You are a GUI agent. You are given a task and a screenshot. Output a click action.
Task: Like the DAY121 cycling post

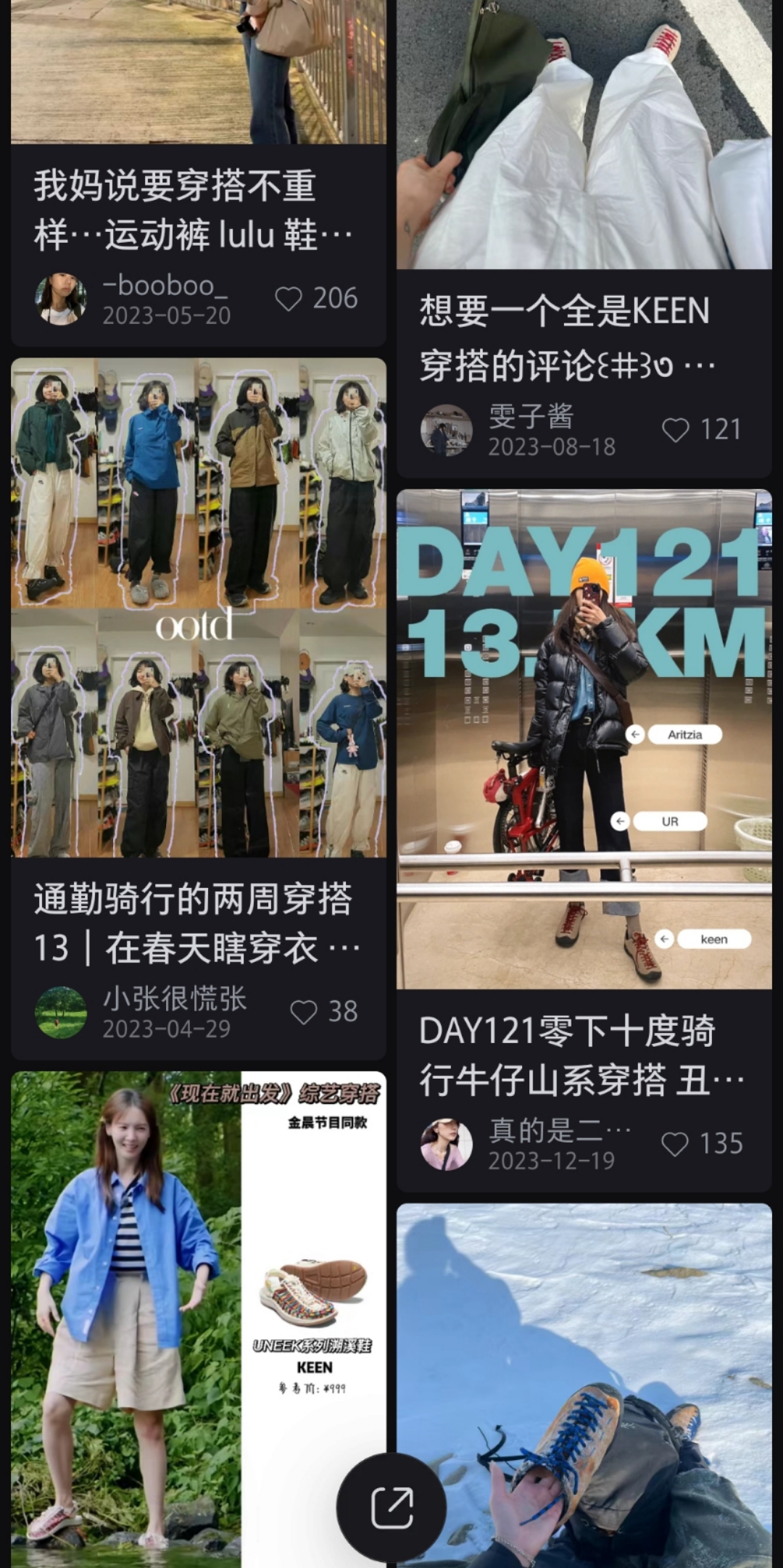pyautogui.click(x=675, y=1144)
